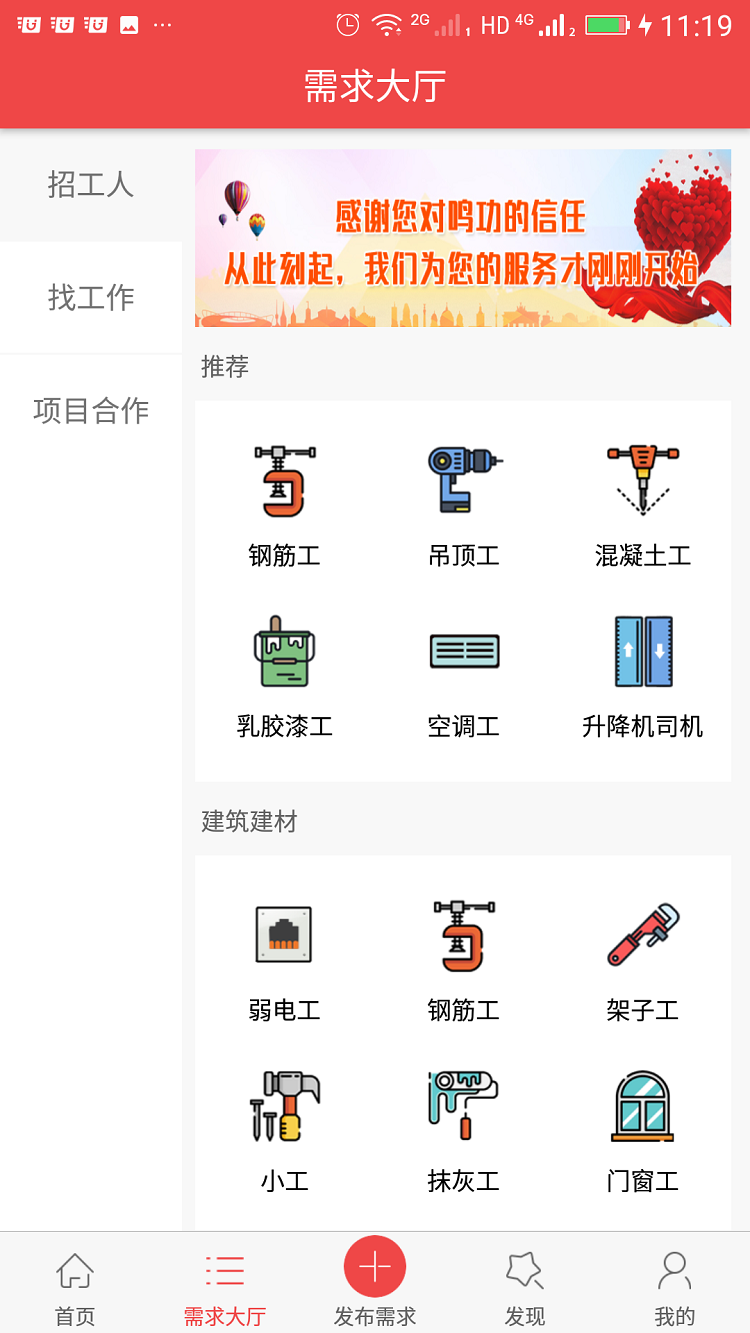Switch to the 招工人 category
This screenshot has width=750, height=1333.
tap(91, 185)
